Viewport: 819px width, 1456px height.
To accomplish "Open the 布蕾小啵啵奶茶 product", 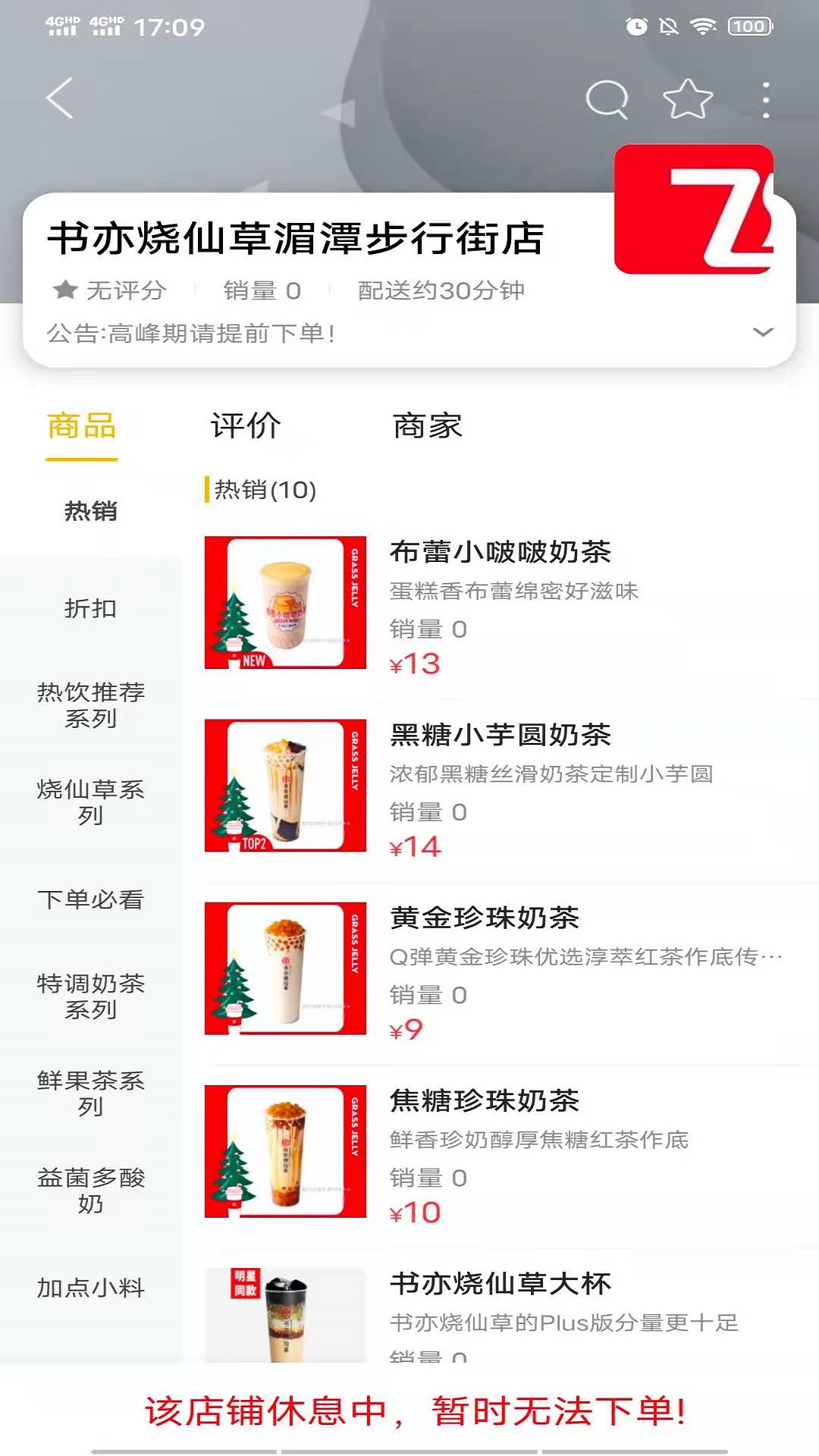I will 500,553.
